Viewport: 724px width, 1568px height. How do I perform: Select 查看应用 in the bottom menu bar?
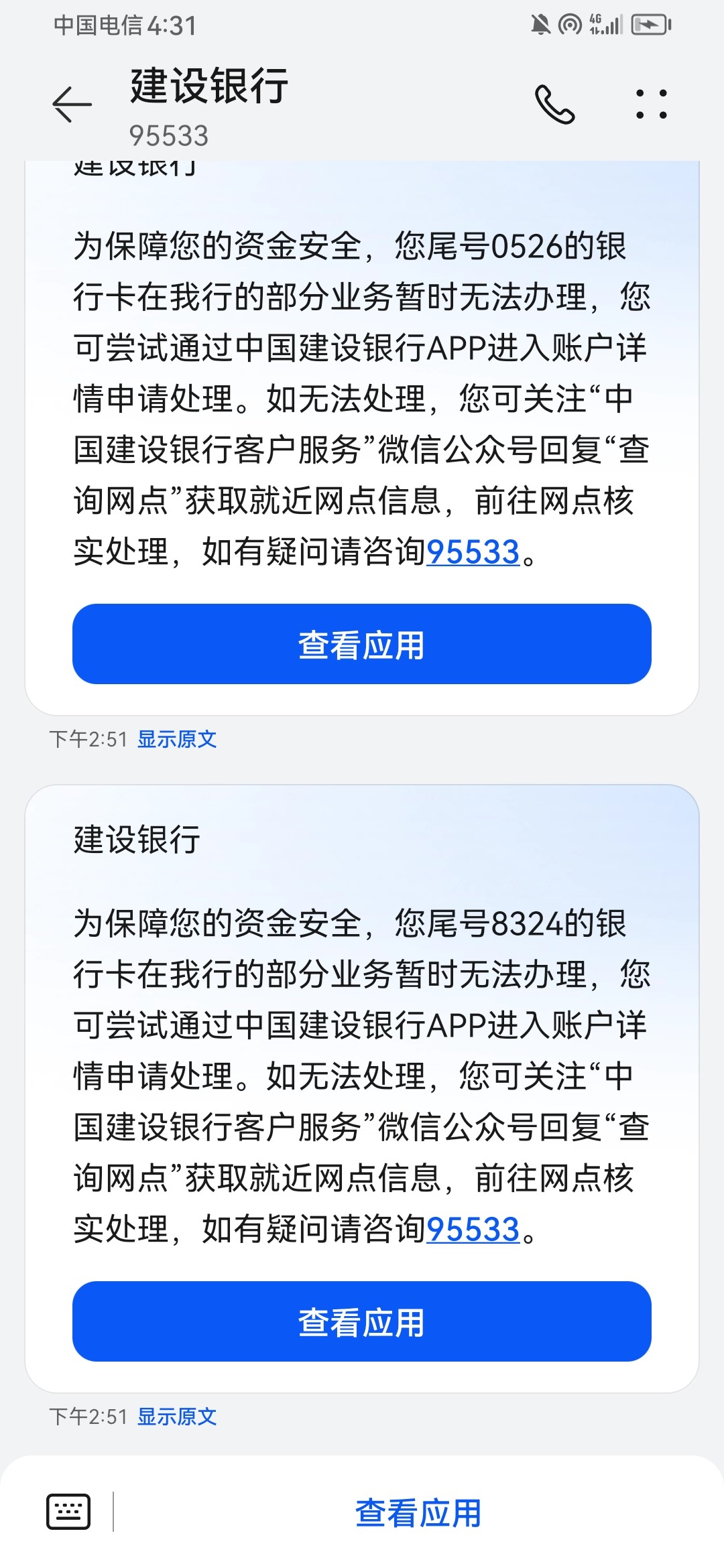click(x=418, y=1513)
